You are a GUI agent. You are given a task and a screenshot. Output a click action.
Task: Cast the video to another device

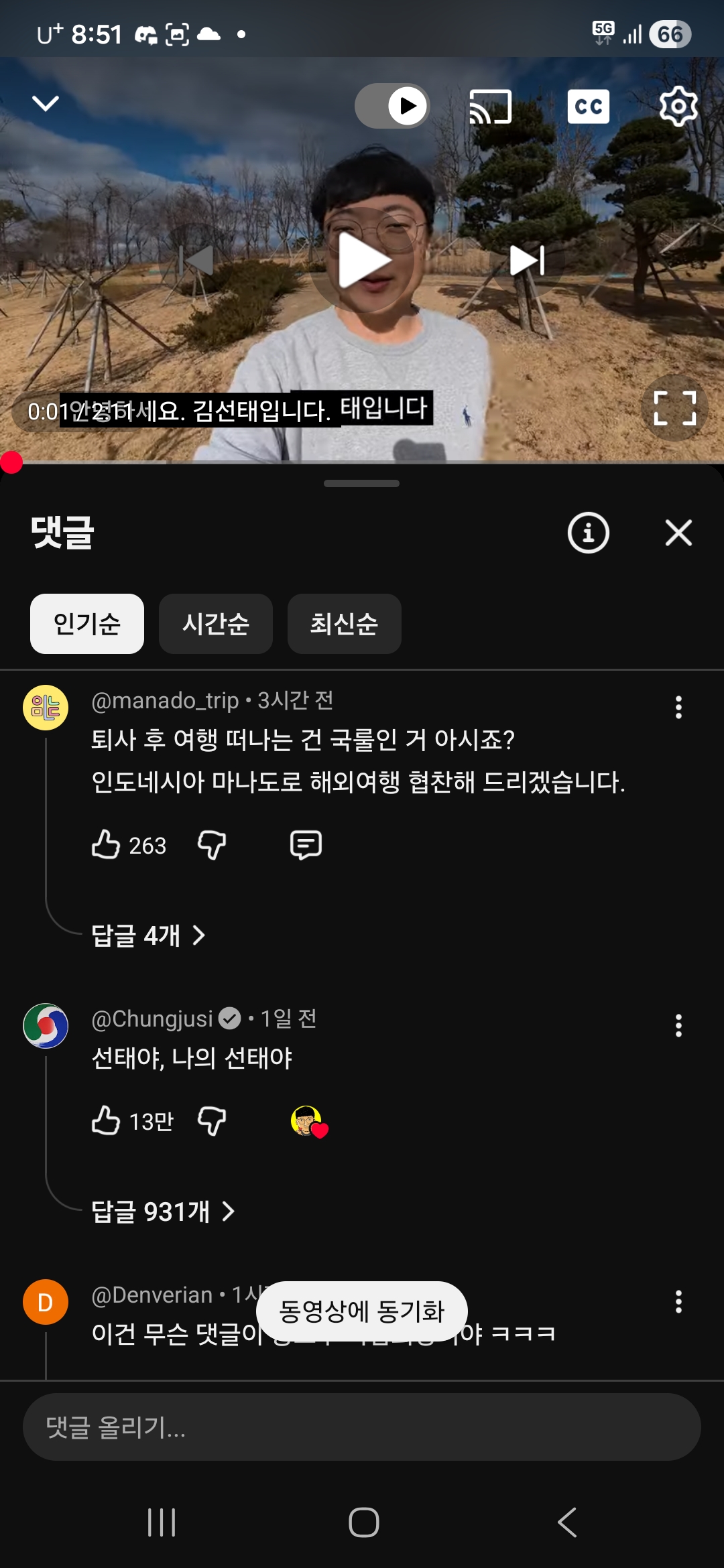(490, 107)
